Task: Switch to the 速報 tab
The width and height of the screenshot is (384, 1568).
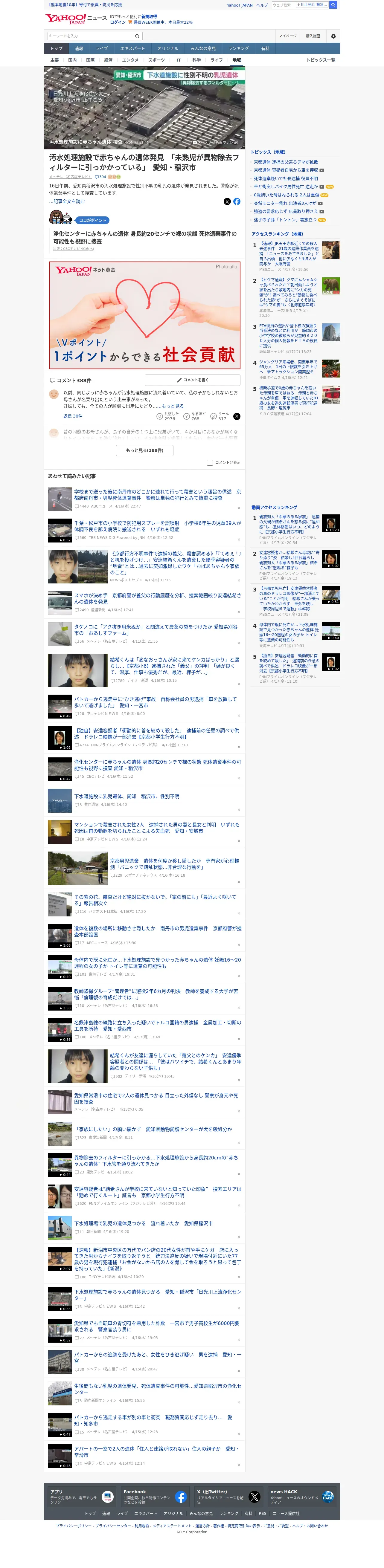Action: [x=79, y=48]
